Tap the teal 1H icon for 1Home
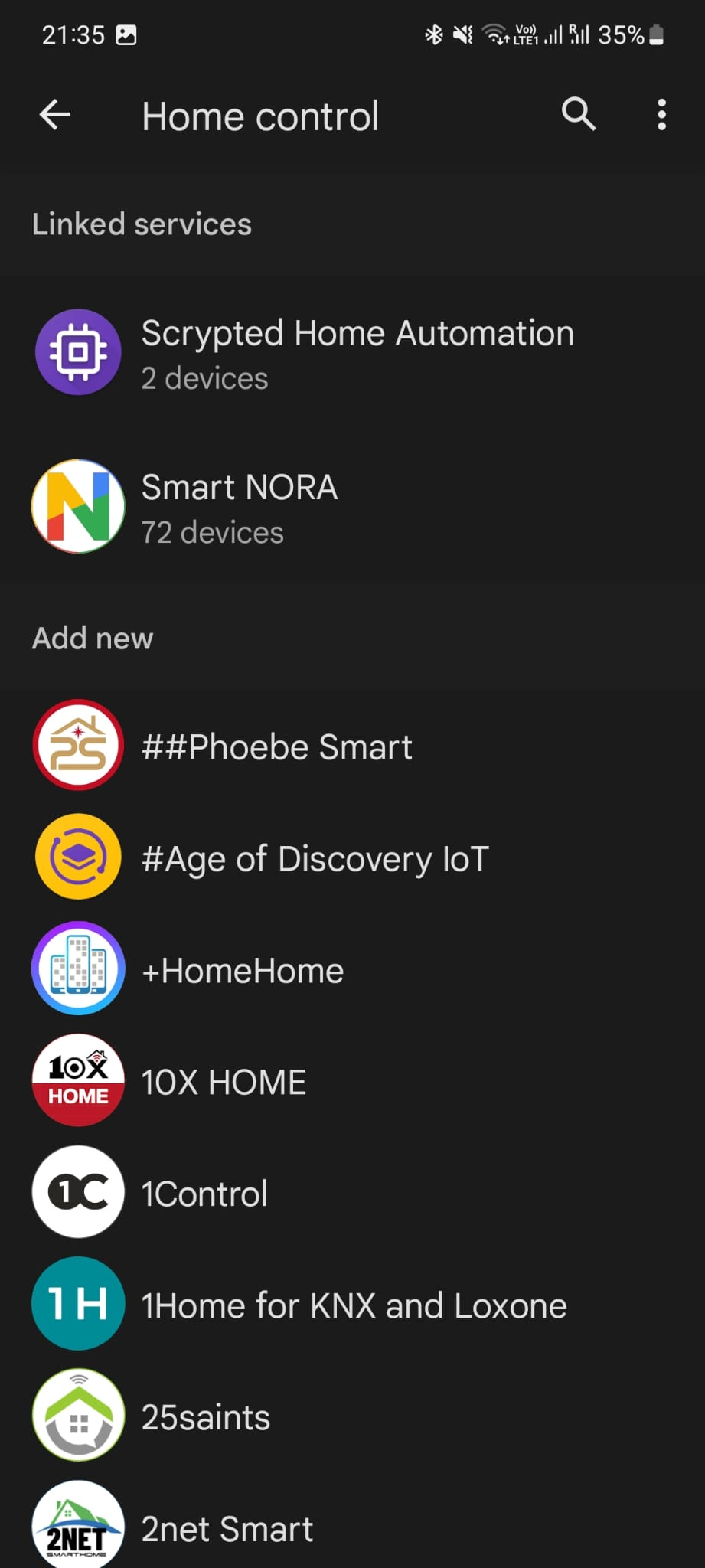The image size is (705, 1568). pos(78,1304)
